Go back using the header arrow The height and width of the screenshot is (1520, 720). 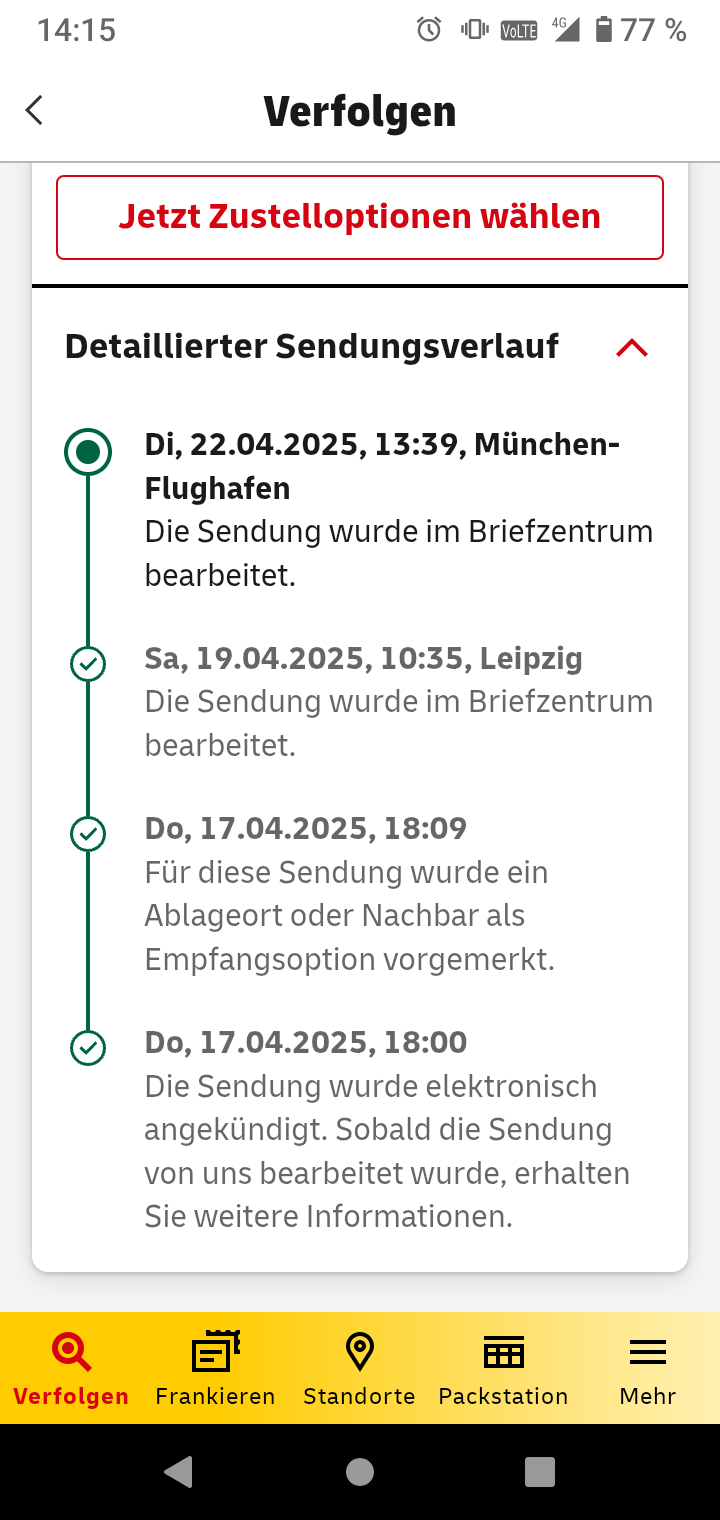(35, 110)
